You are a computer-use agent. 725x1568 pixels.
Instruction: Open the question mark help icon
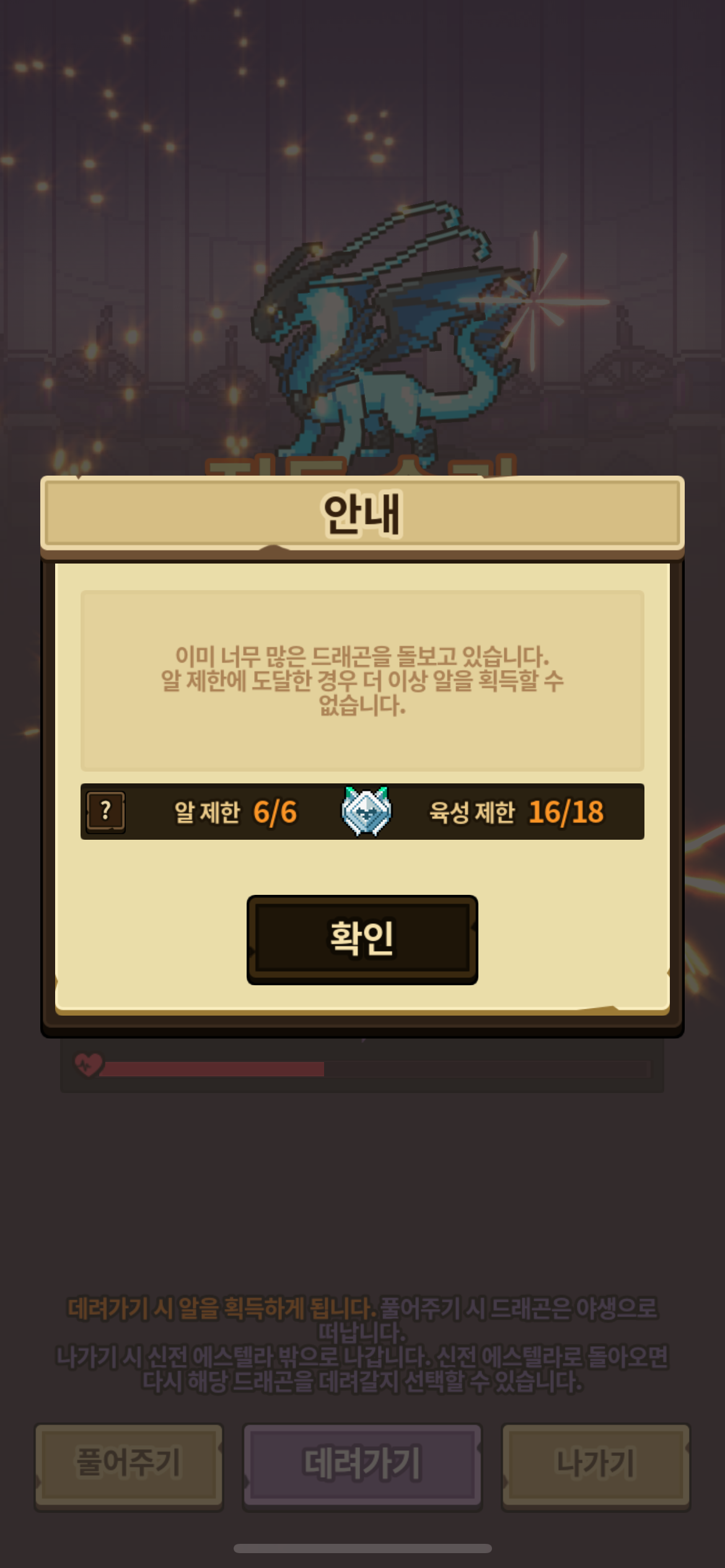point(105,812)
